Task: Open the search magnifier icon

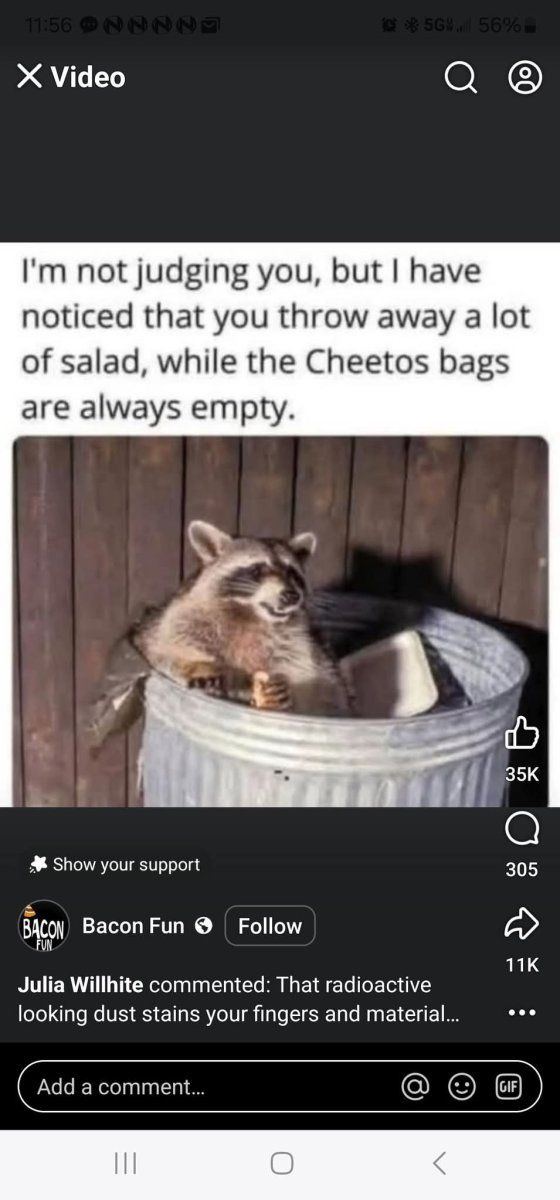Action: [x=460, y=78]
